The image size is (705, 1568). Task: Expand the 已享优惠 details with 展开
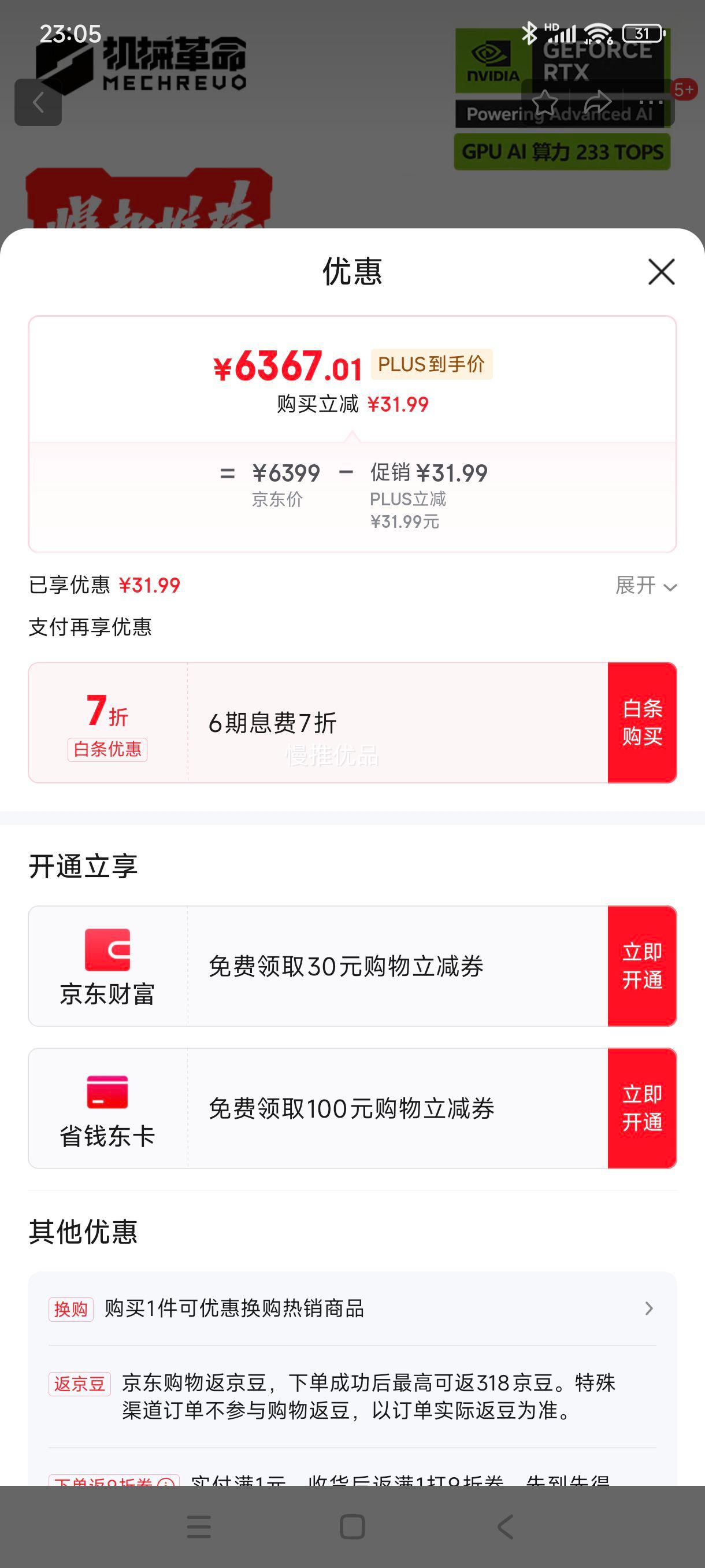(646, 586)
